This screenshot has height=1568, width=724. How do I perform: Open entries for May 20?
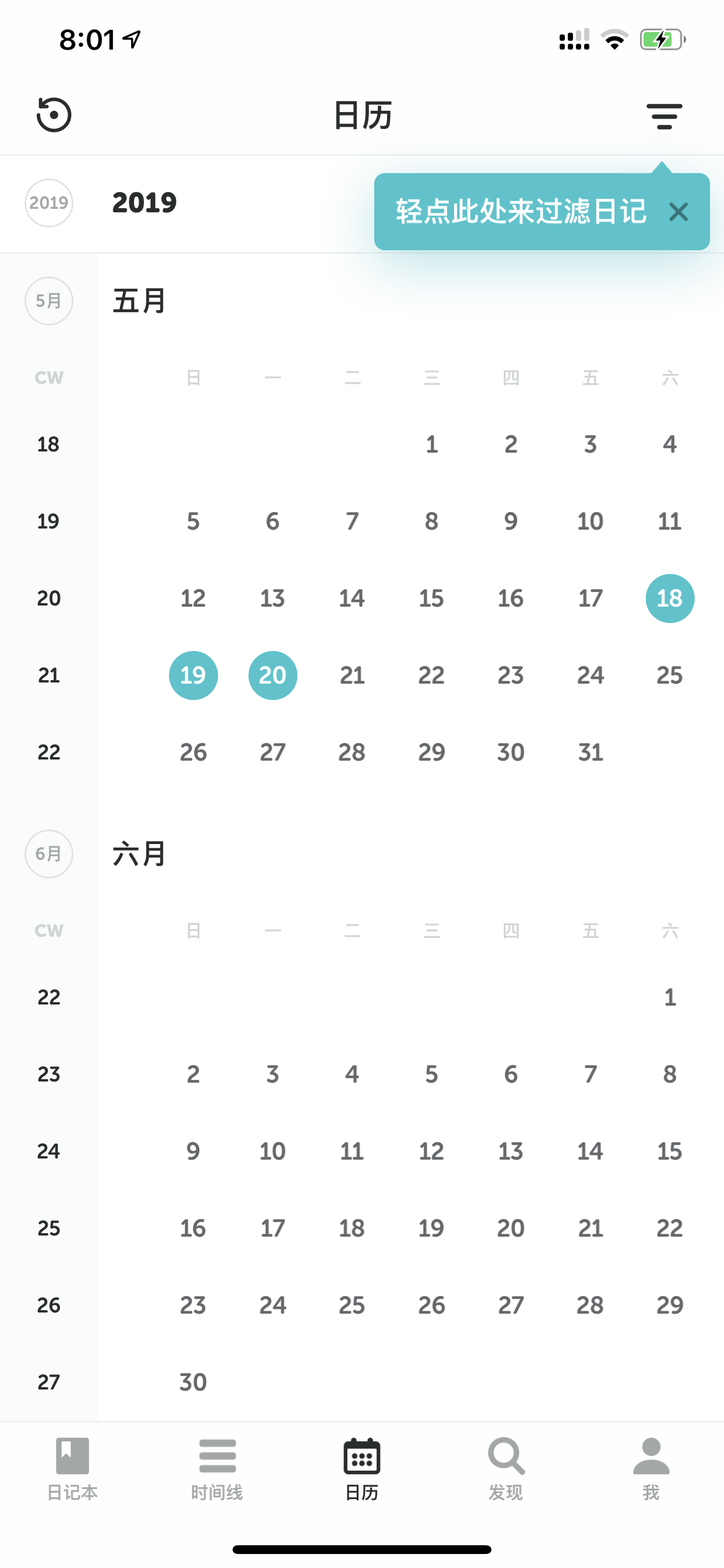273,675
